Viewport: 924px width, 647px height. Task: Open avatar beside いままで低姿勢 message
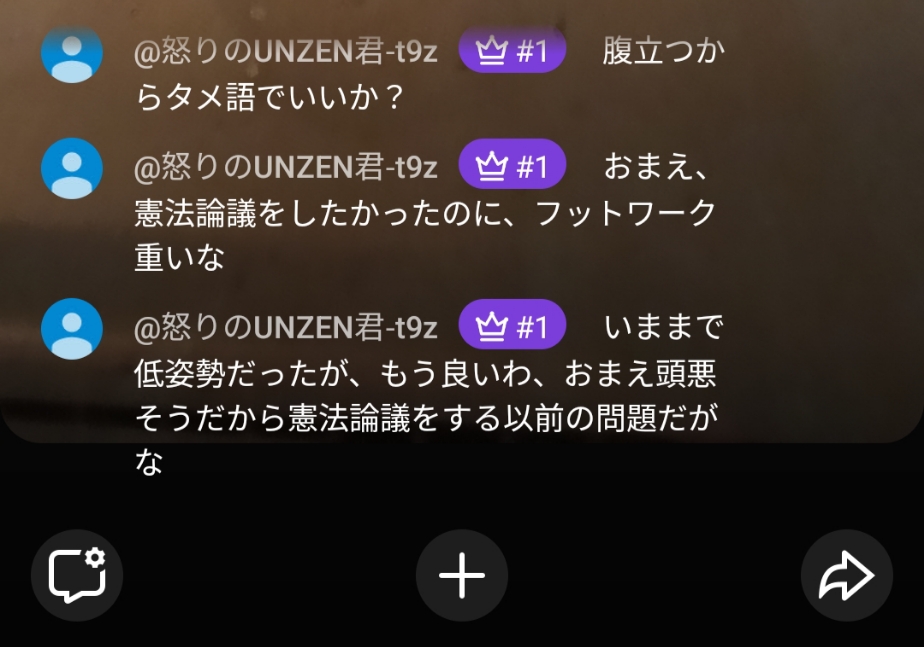point(72,328)
